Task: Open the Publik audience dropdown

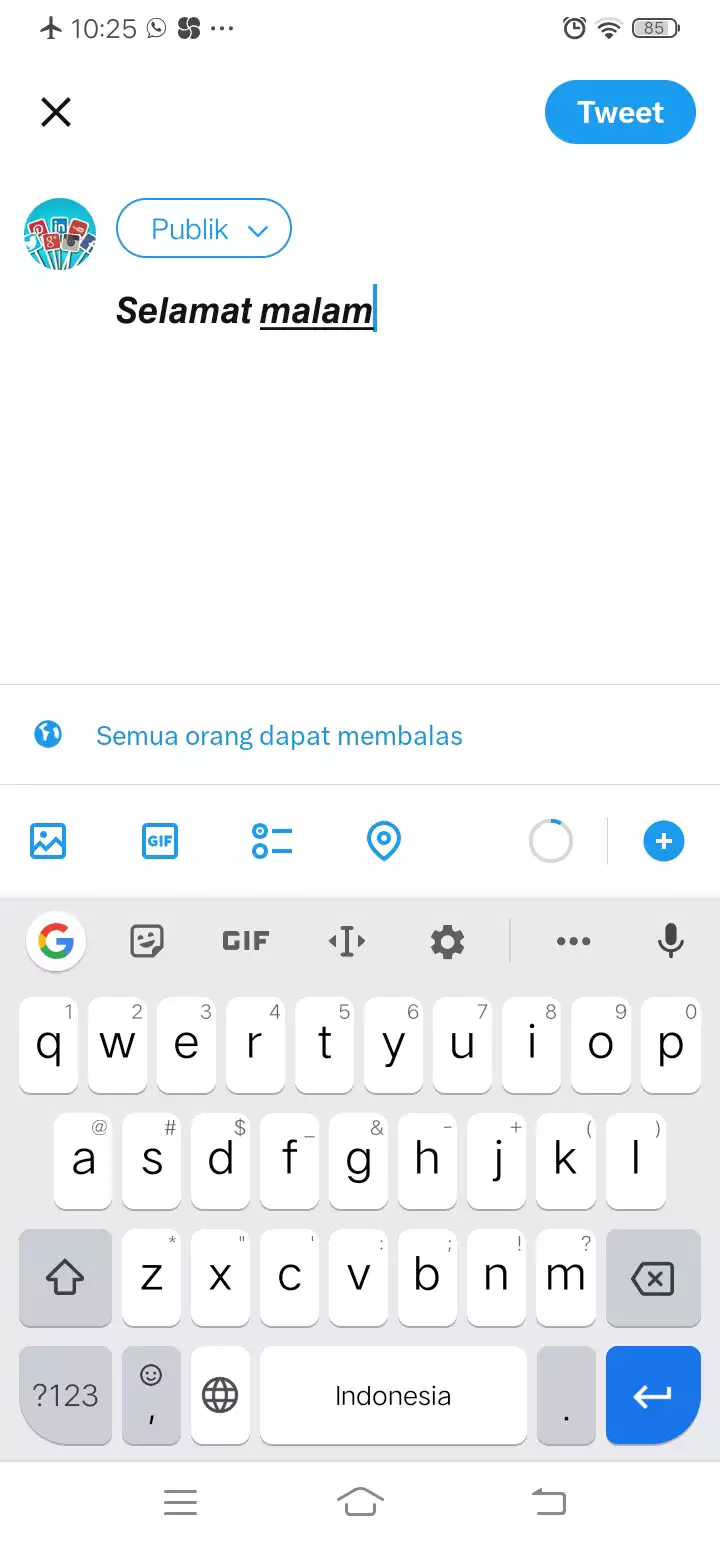Action: click(204, 229)
